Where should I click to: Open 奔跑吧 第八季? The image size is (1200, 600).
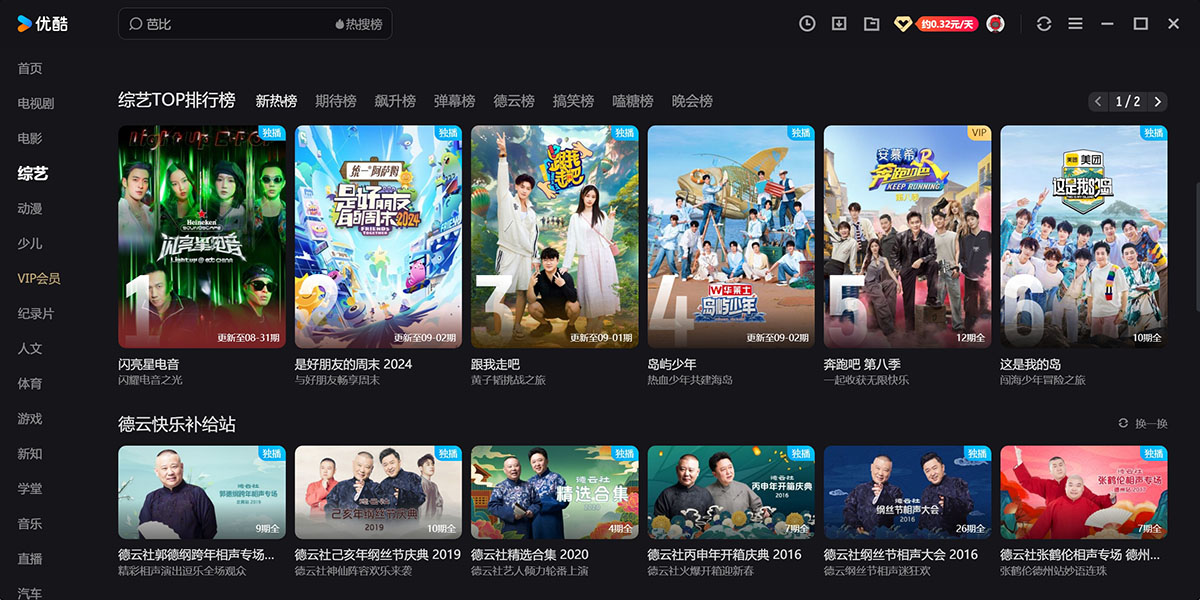[x=907, y=236]
